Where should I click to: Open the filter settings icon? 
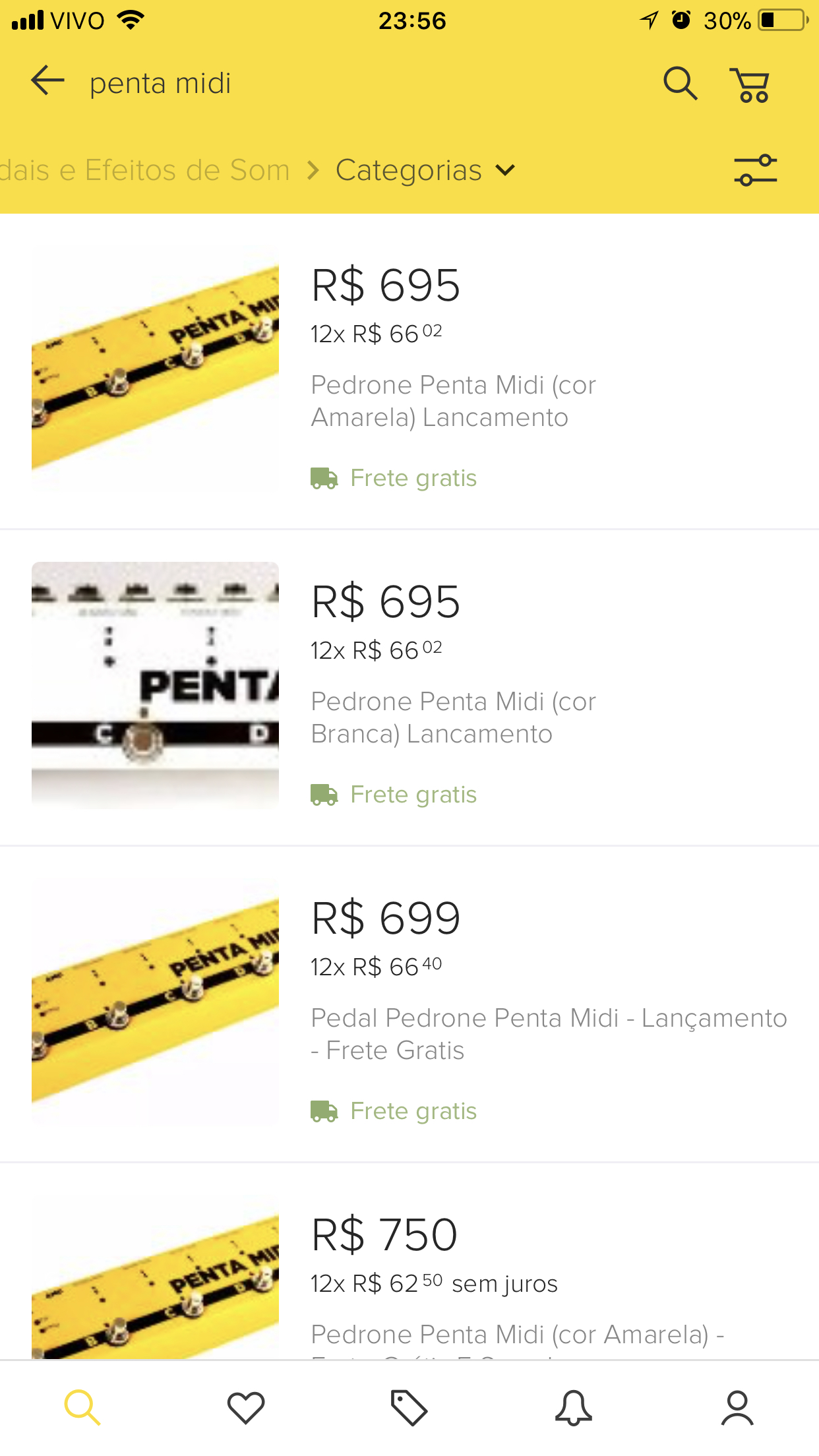click(x=755, y=170)
